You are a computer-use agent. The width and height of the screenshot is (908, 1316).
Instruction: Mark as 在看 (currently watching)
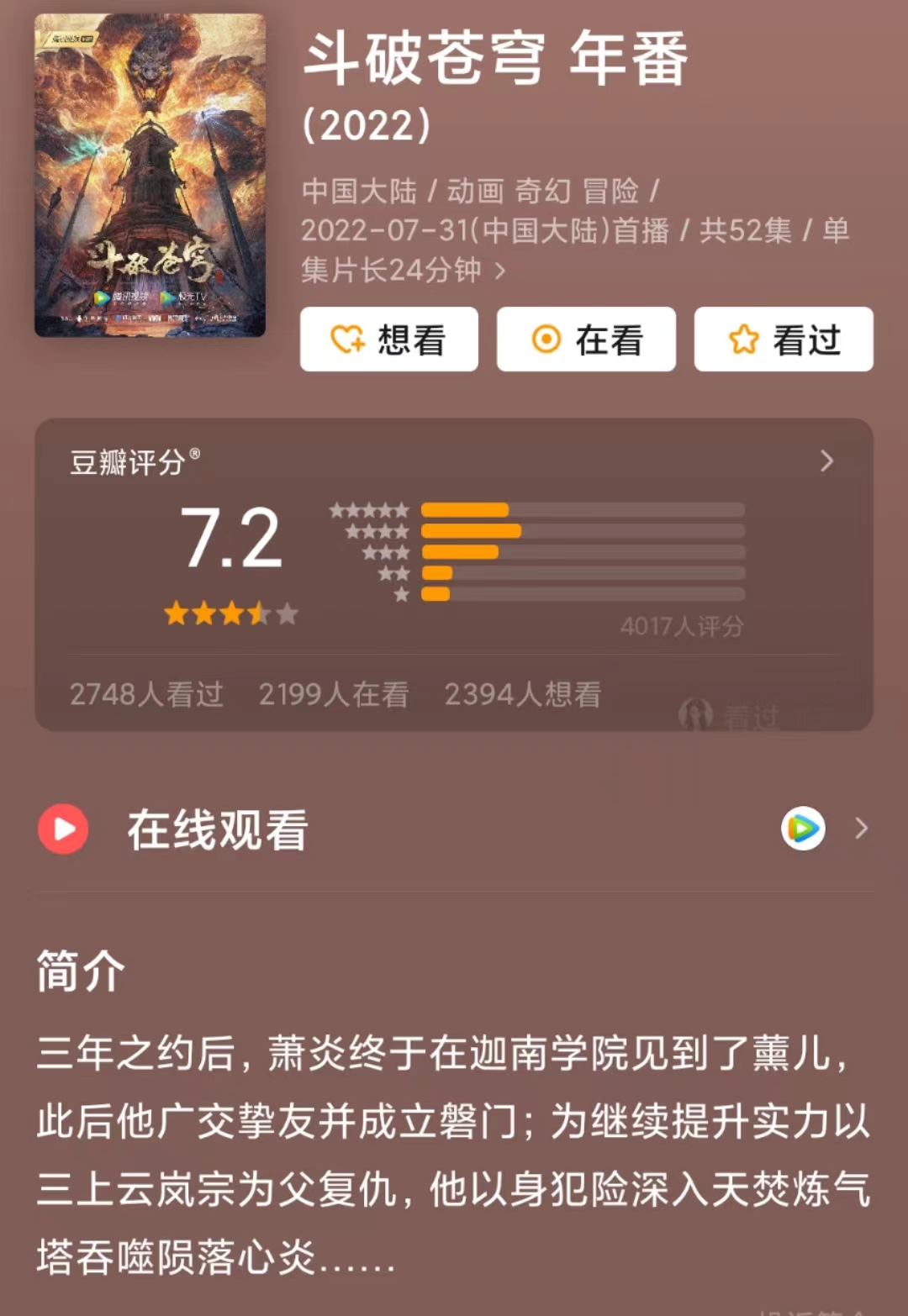(586, 340)
